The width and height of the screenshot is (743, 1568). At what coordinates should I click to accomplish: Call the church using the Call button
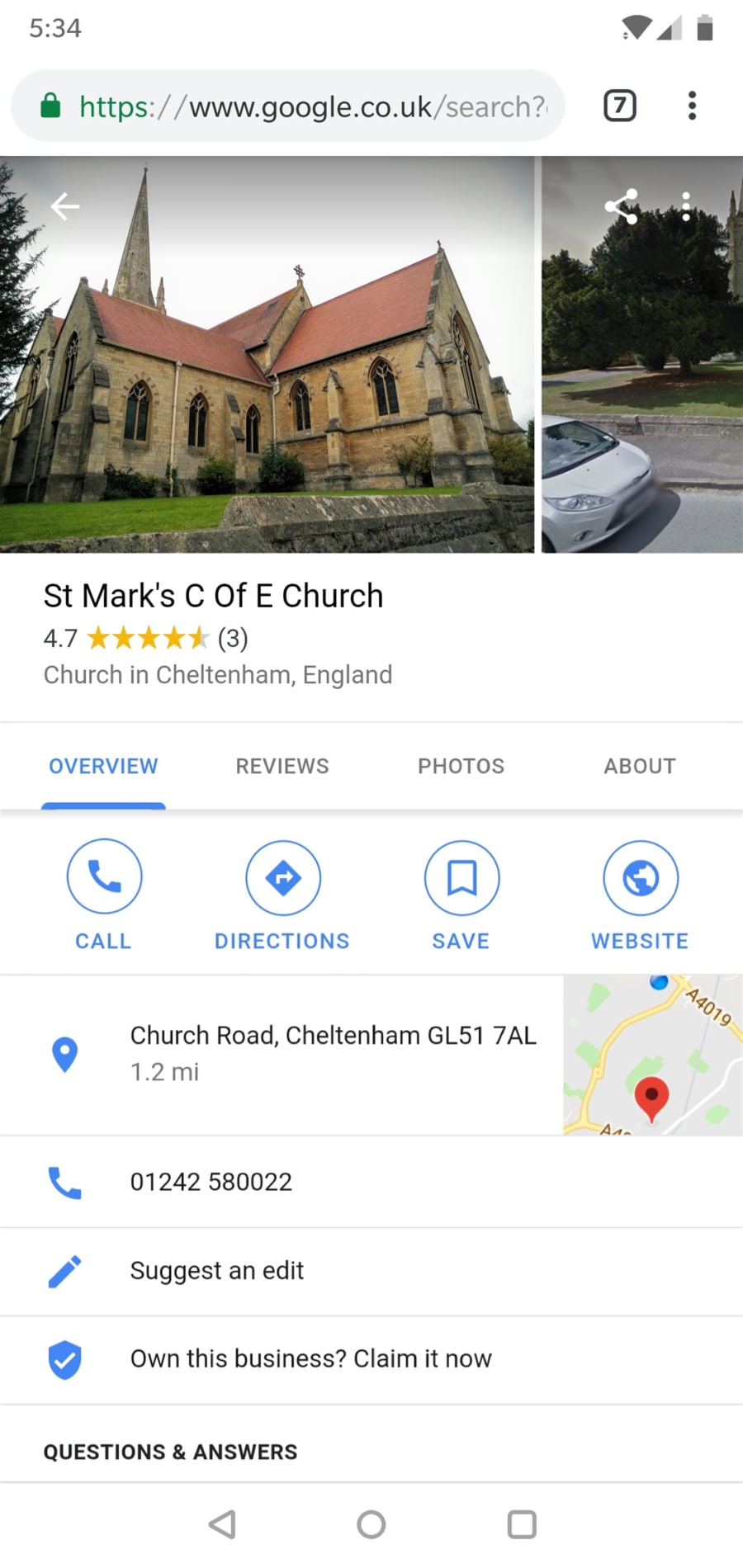104,894
